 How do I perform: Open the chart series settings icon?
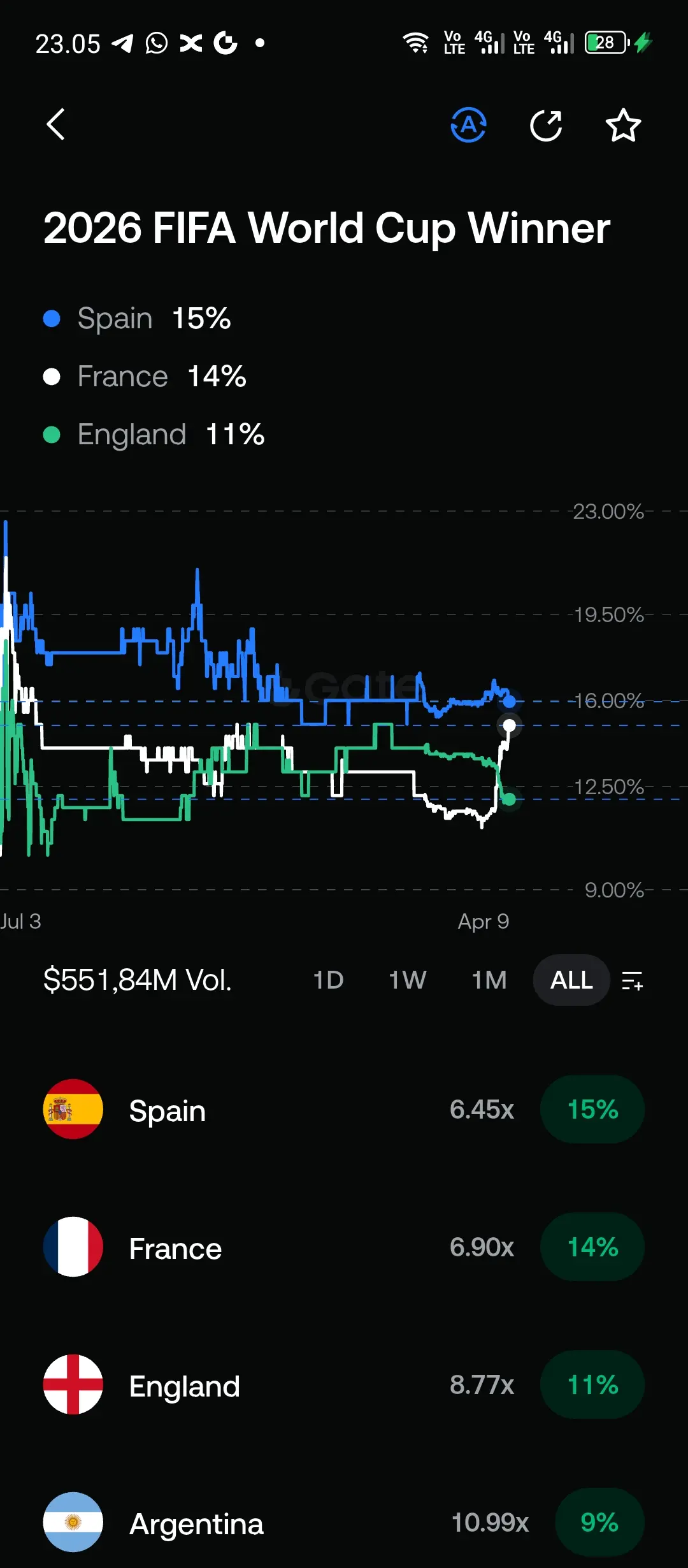click(633, 980)
